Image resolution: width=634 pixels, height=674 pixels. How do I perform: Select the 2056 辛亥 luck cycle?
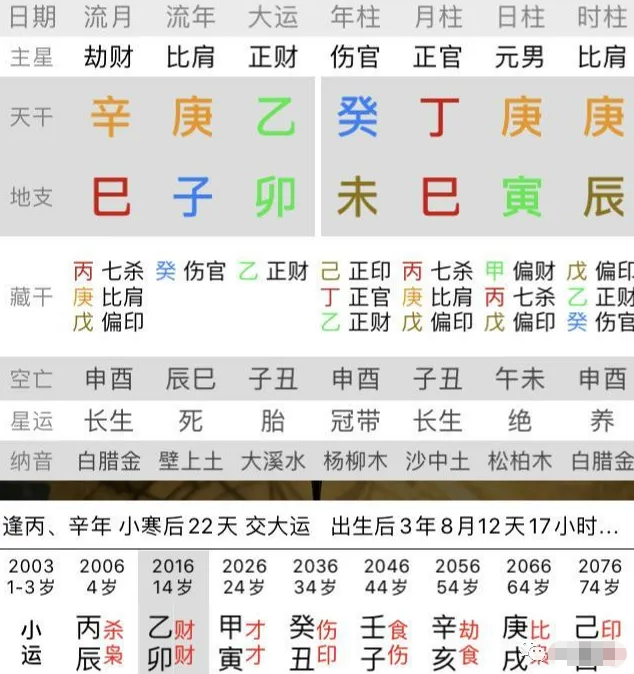pyautogui.click(x=457, y=612)
